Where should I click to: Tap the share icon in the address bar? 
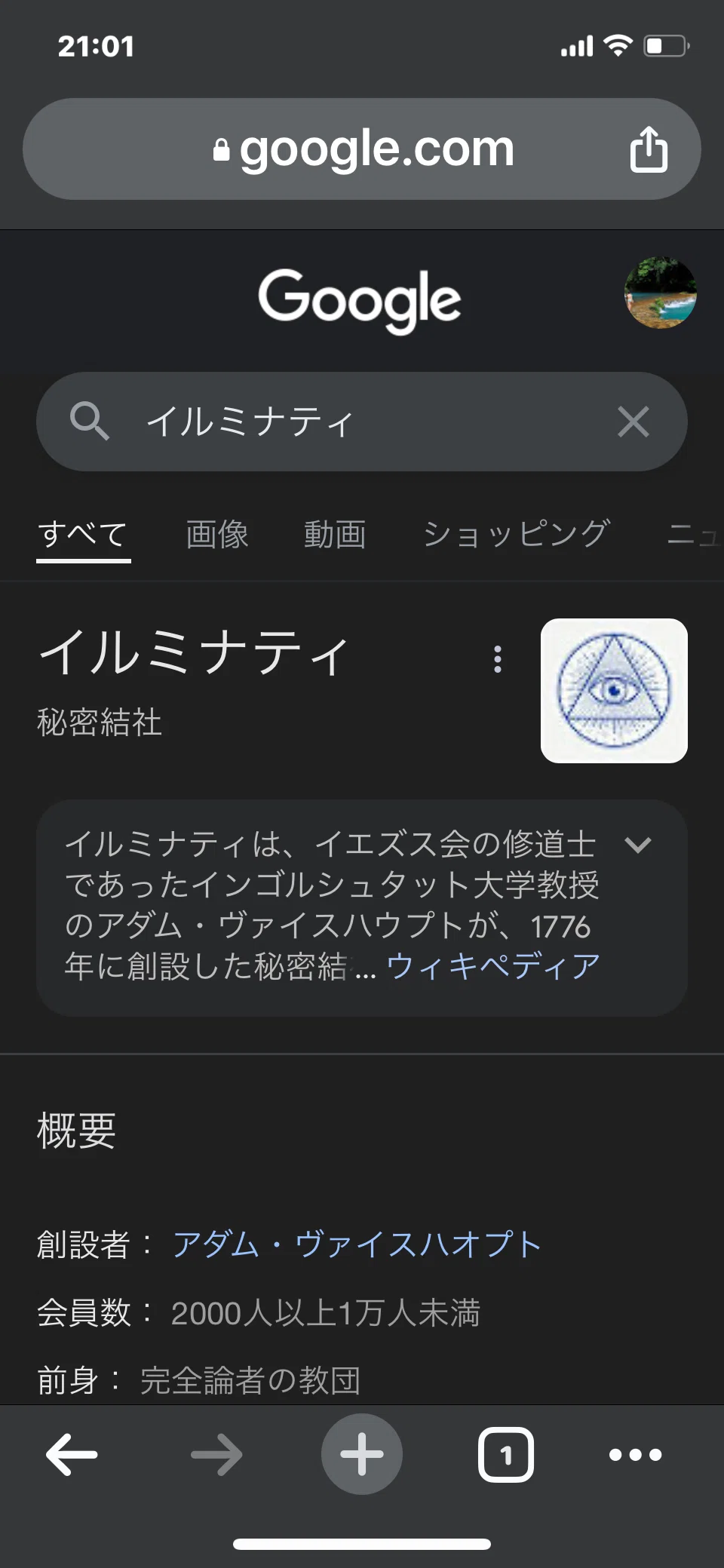649,149
